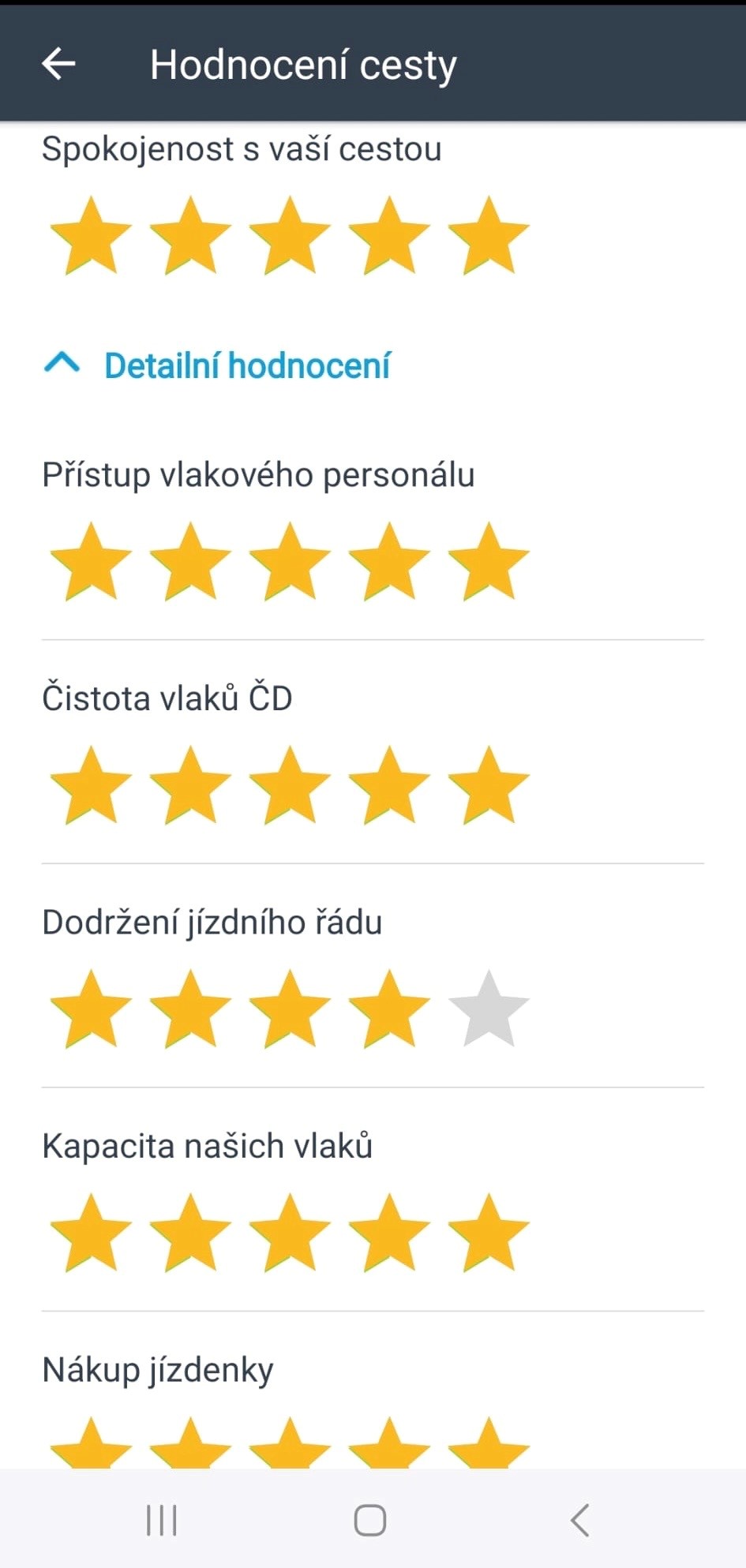Screen dimensions: 746x1568
Task: Give Přístup vlakového personálu four stars
Action: pos(389,561)
